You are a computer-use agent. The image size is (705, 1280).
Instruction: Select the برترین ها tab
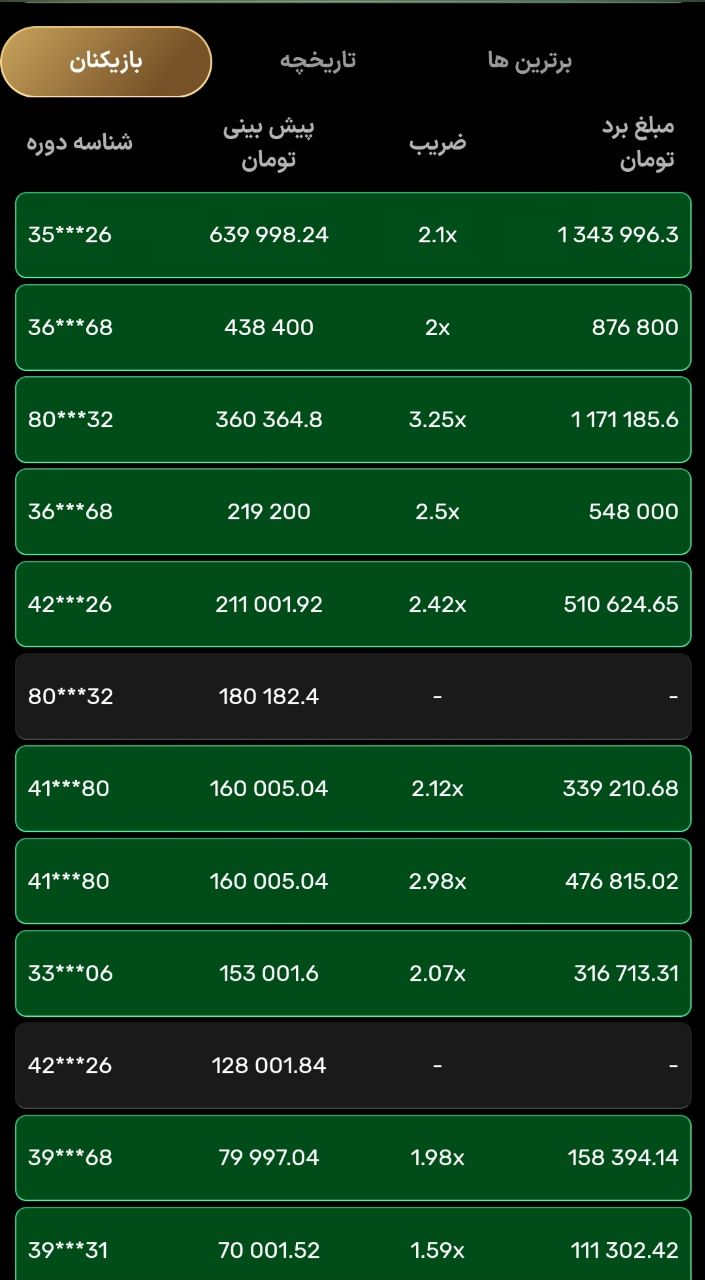point(529,61)
